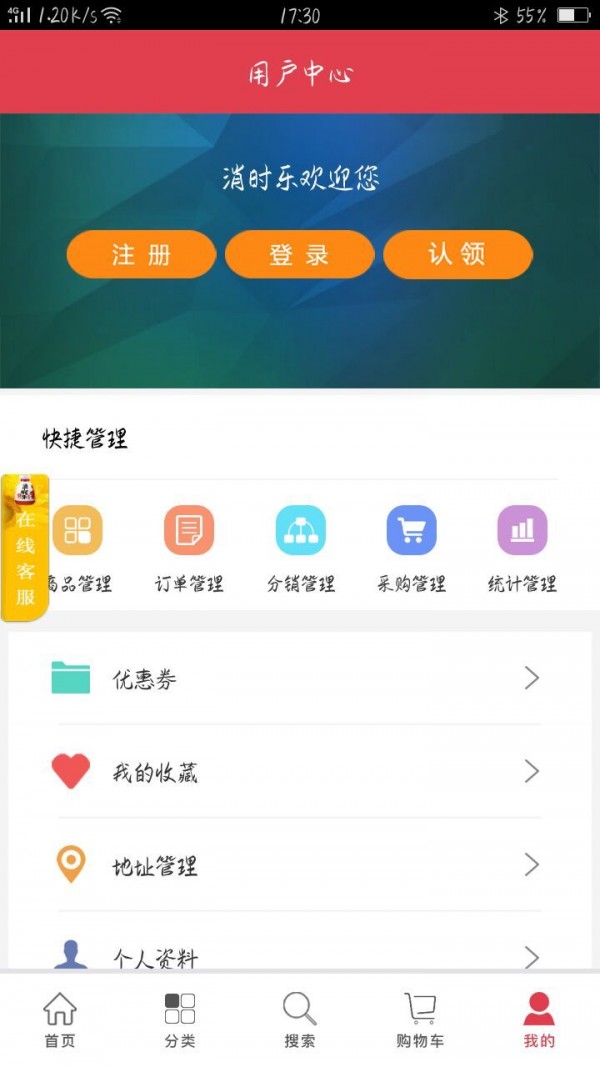Screen dimensions: 600x1067
Task: View 我的收藏 favorites
Action: pos(300,772)
